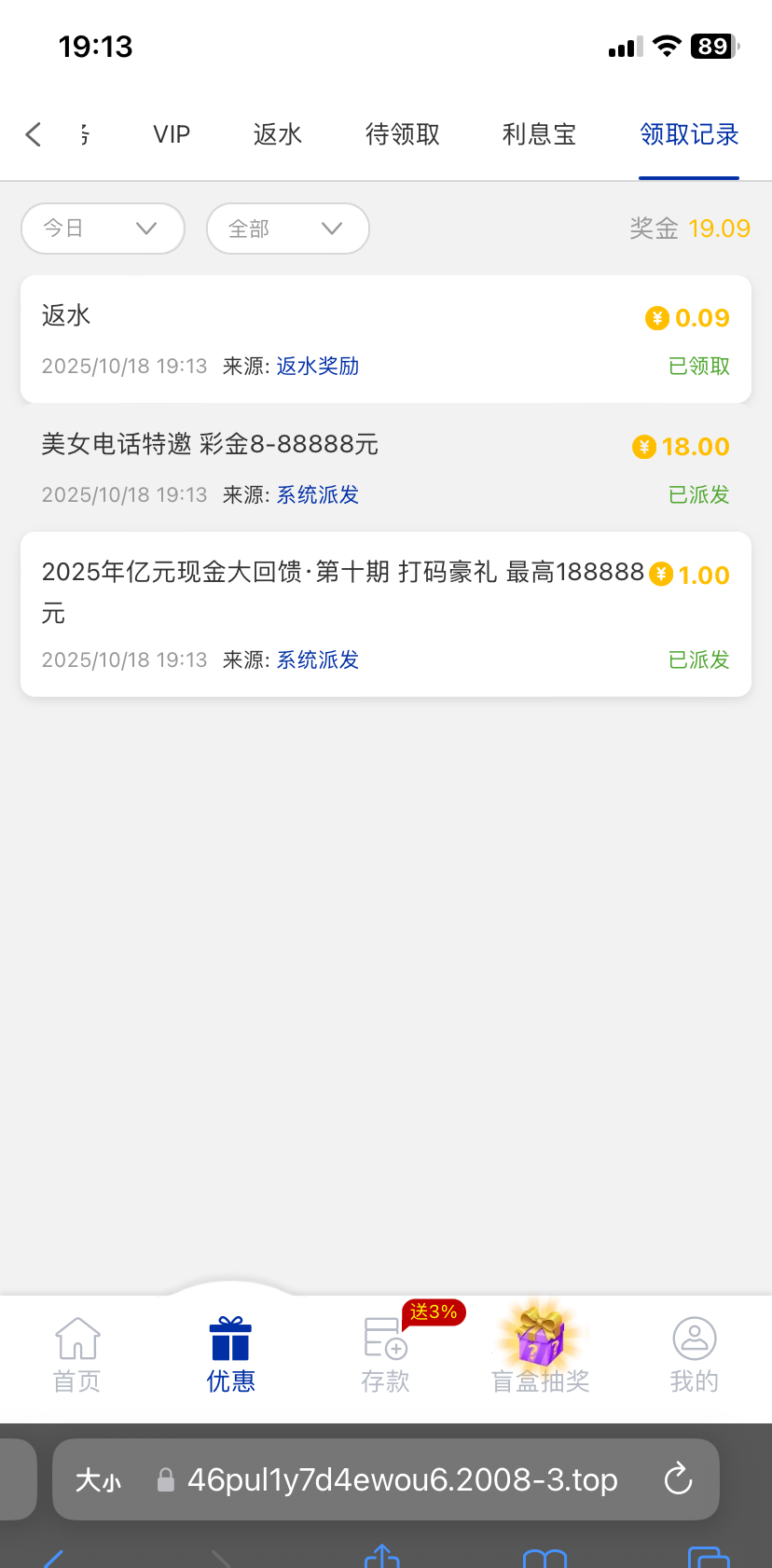772x1568 pixels.
Task: Select the 领取记录 tab
Action: [x=689, y=135]
